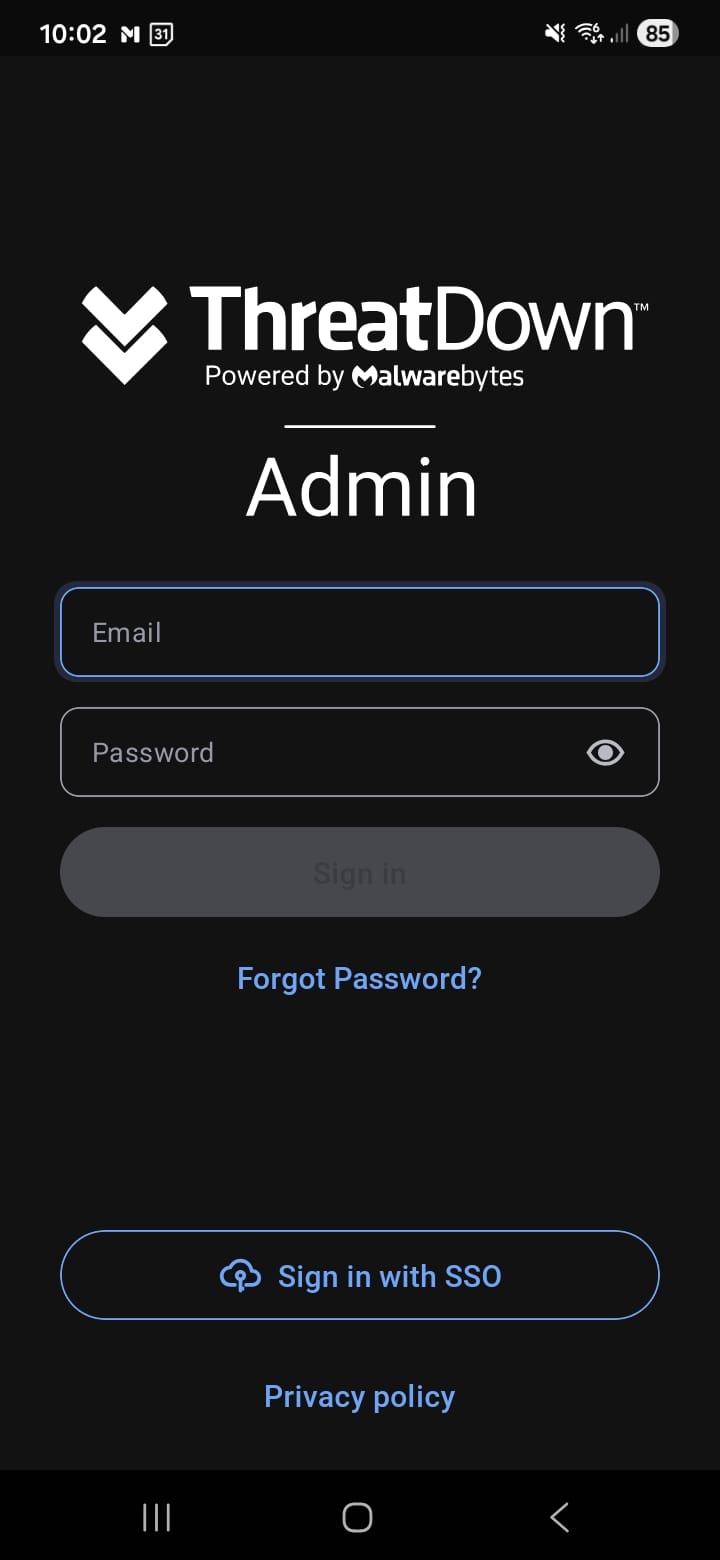This screenshot has width=720, height=1560.
Task: Tap the Password field
Action: (x=320, y=752)
